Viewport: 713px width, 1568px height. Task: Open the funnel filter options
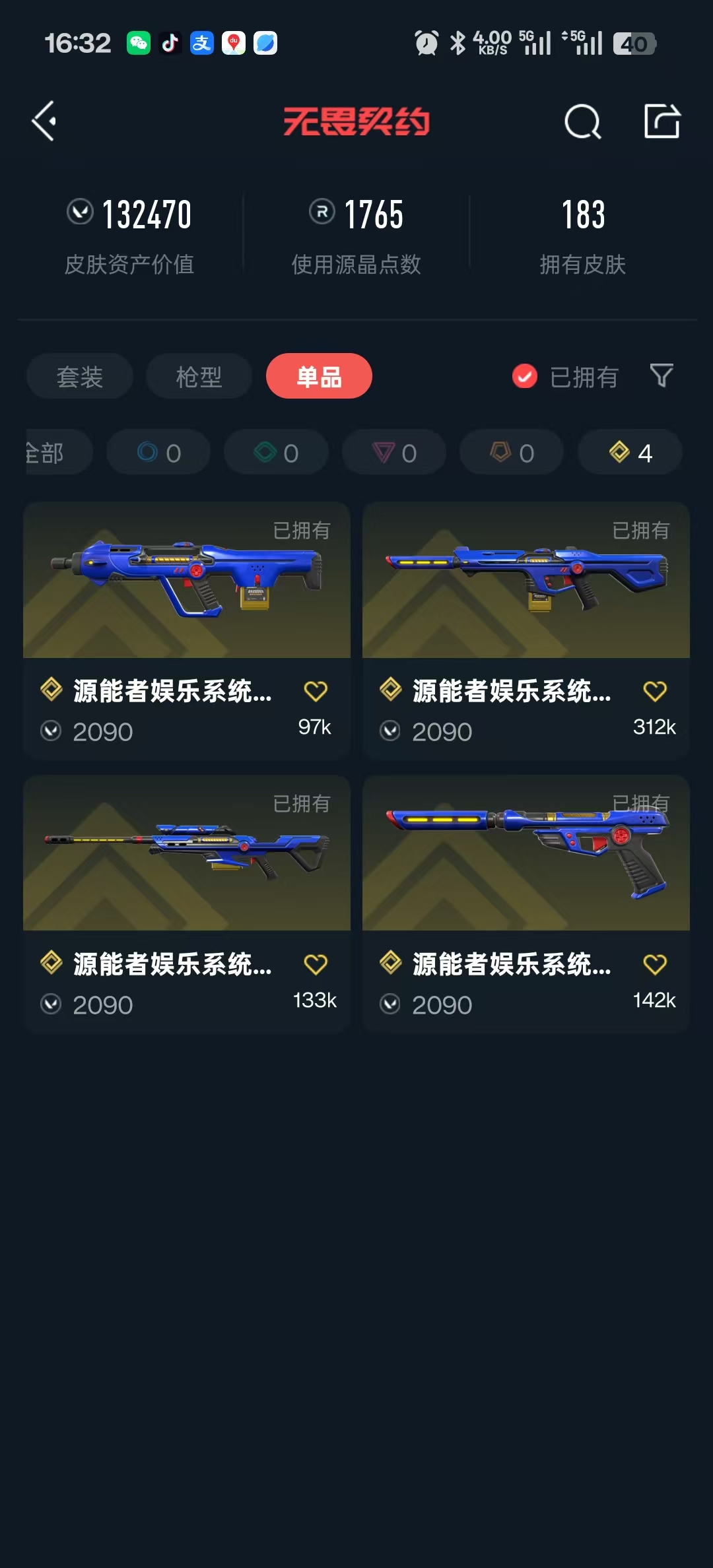(662, 376)
